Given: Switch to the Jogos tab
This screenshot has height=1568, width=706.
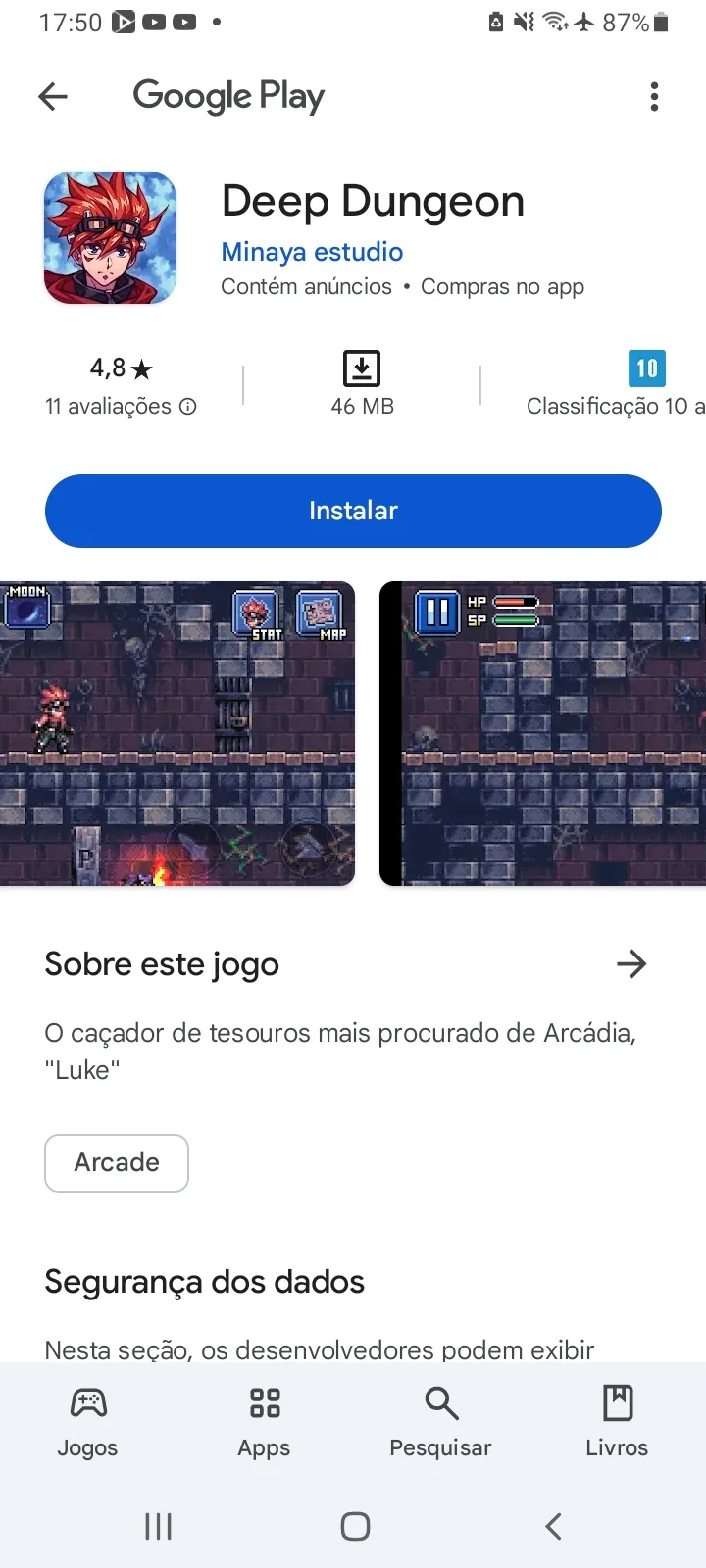Looking at the screenshot, I should [x=87, y=1423].
